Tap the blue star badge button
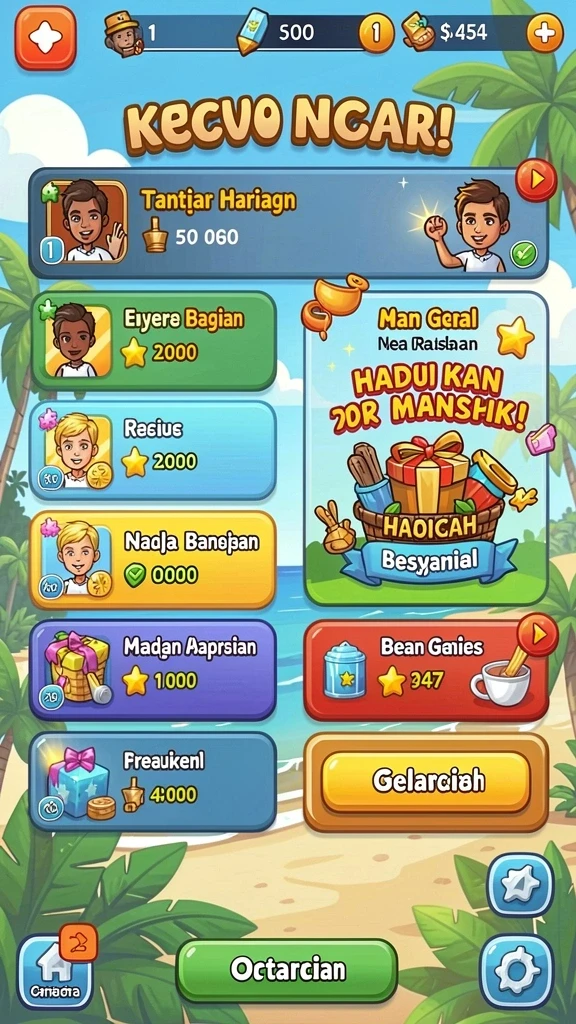The image size is (576, 1024). (520, 884)
